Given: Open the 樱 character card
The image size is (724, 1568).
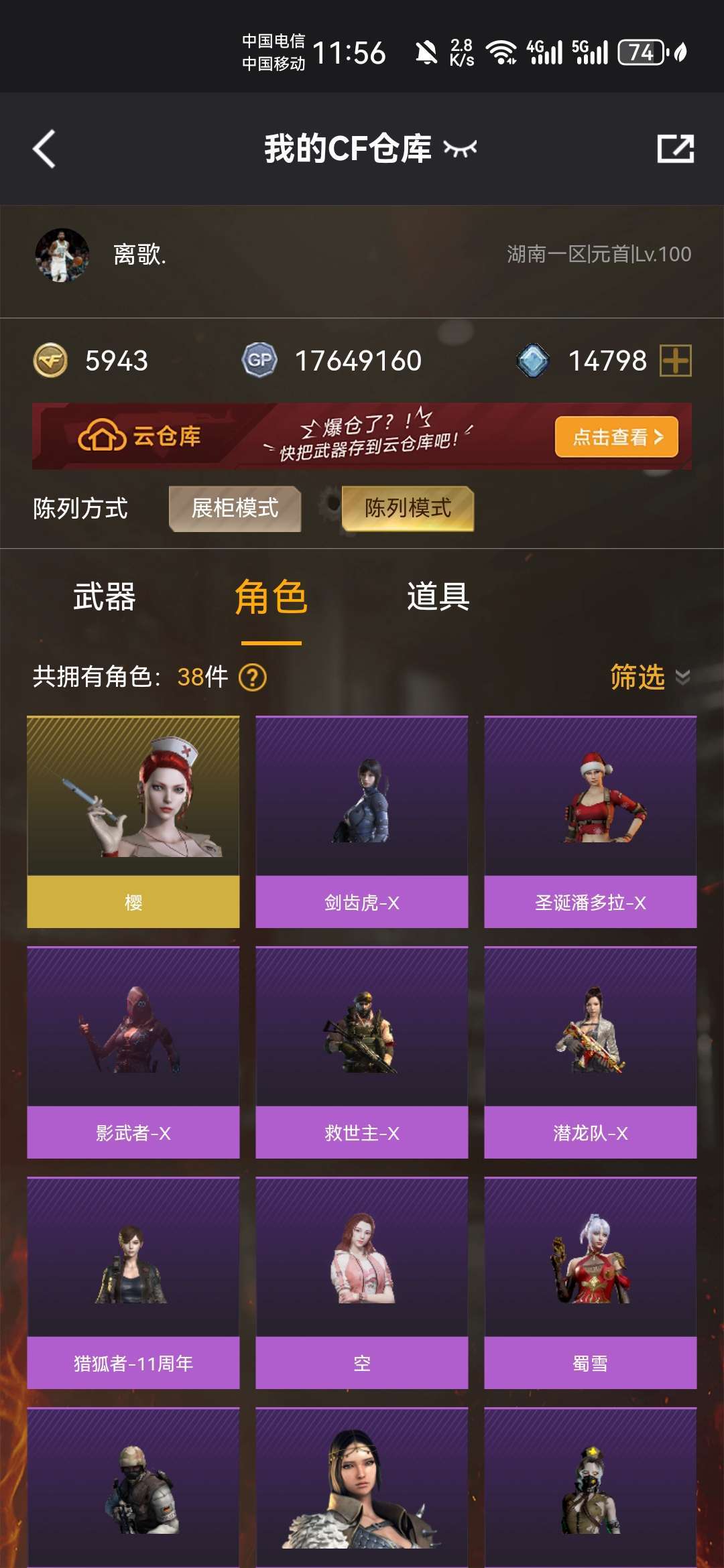Looking at the screenshot, I should [x=133, y=822].
